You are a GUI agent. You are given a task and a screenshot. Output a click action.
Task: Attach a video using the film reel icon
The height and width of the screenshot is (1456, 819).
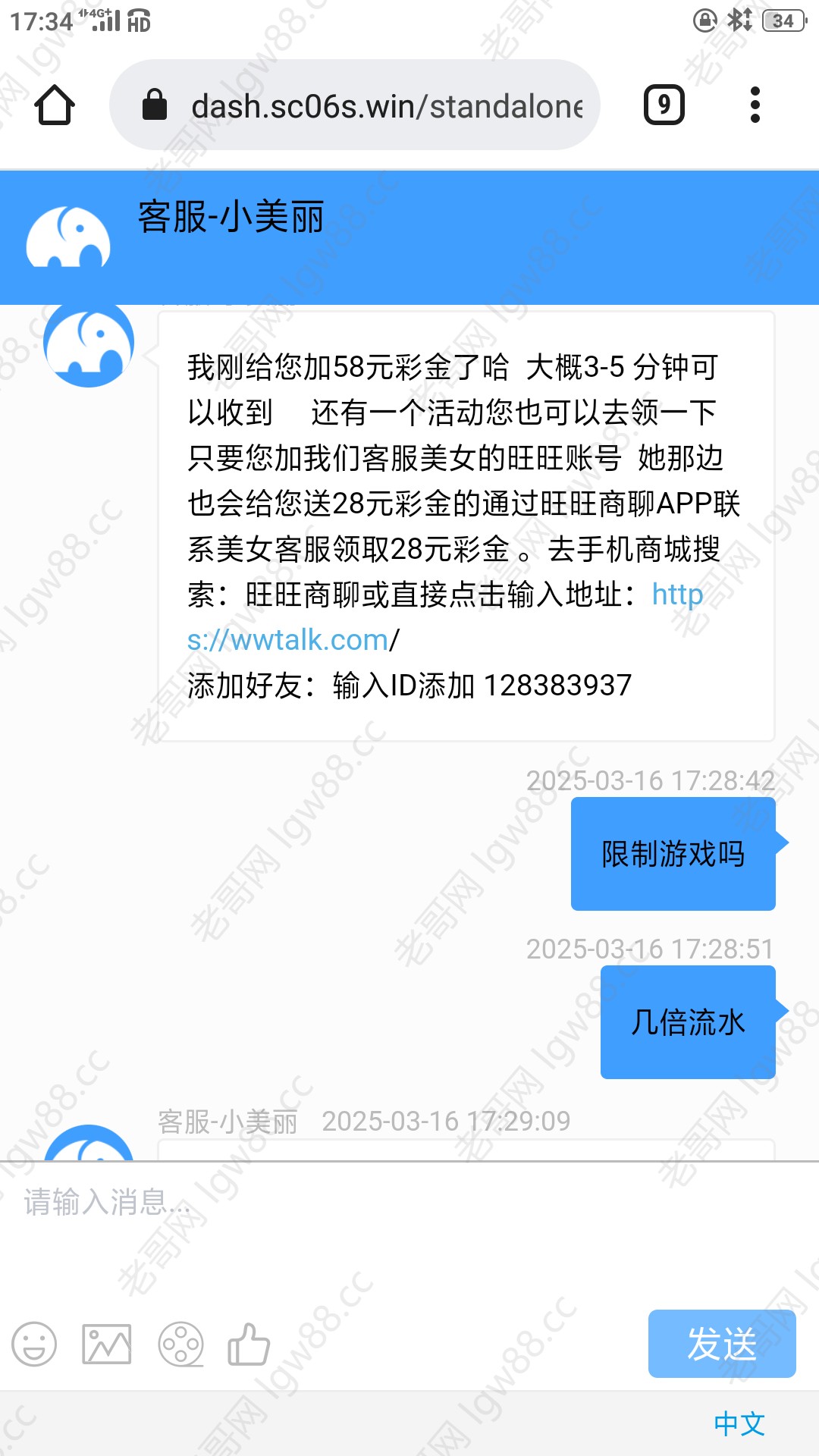point(180,1345)
